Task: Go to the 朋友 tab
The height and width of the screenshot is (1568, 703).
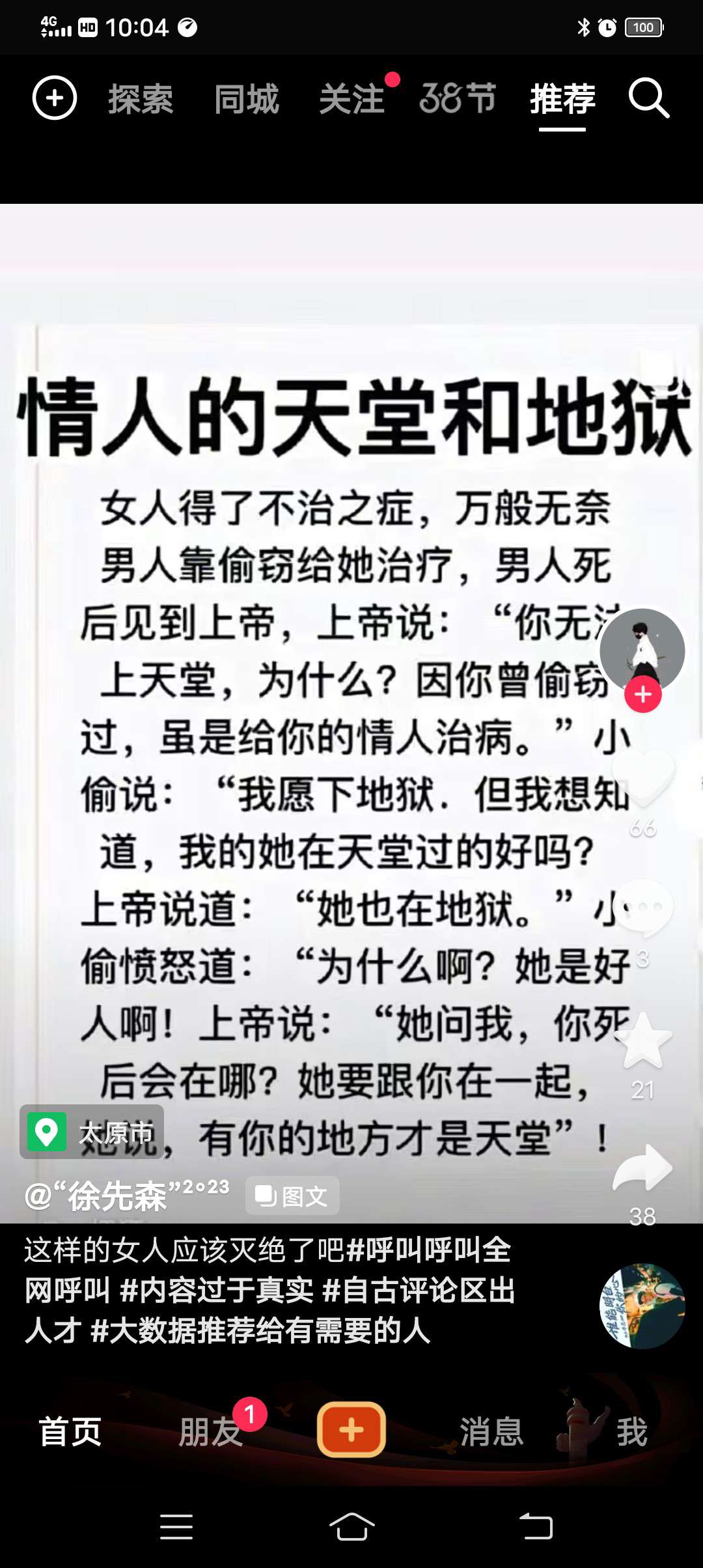Action: pyautogui.click(x=211, y=1432)
